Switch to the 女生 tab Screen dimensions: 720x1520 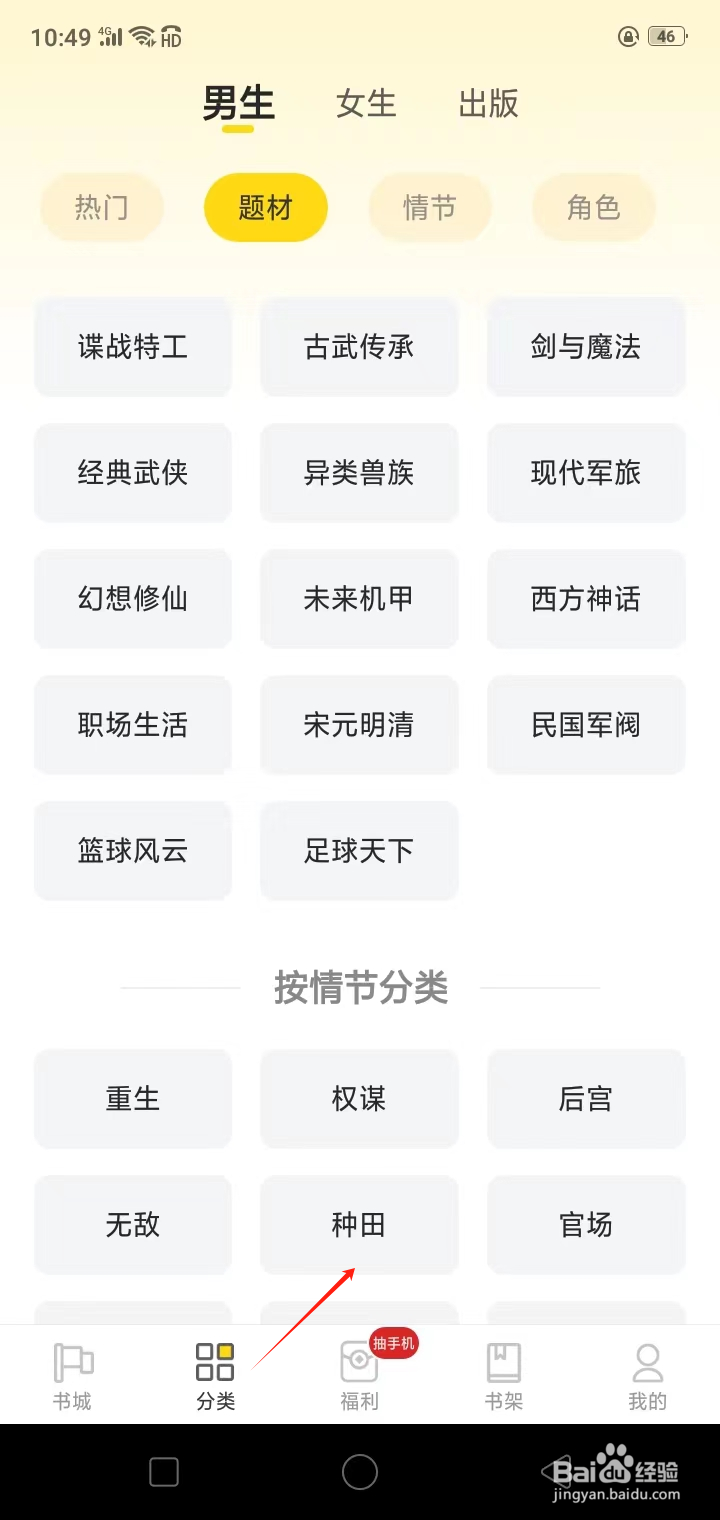[x=366, y=104]
